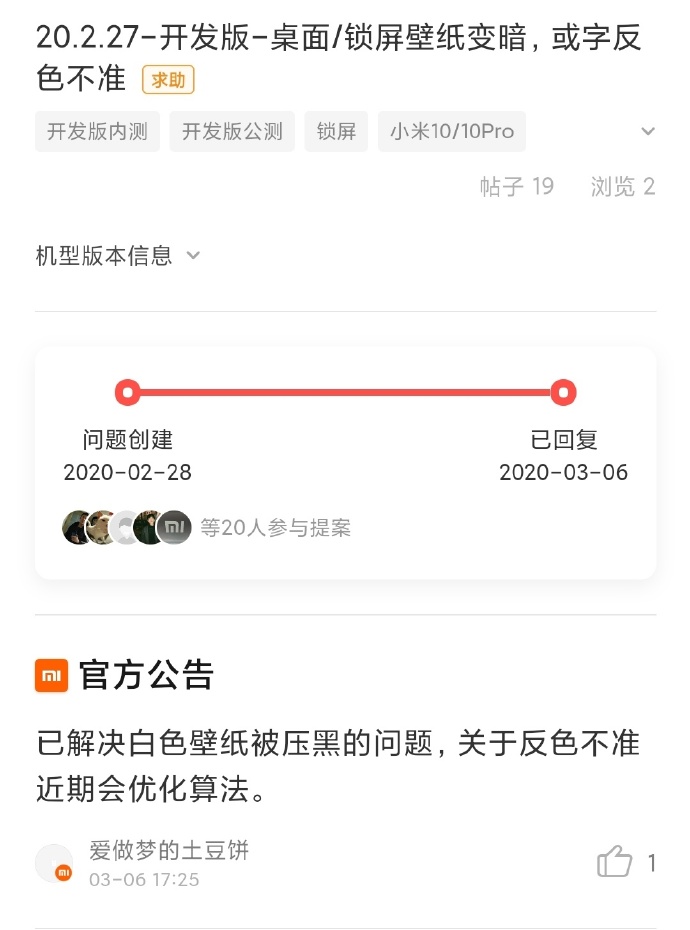
Task: Select the 开发版公测 tag chip
Action: 232,132
